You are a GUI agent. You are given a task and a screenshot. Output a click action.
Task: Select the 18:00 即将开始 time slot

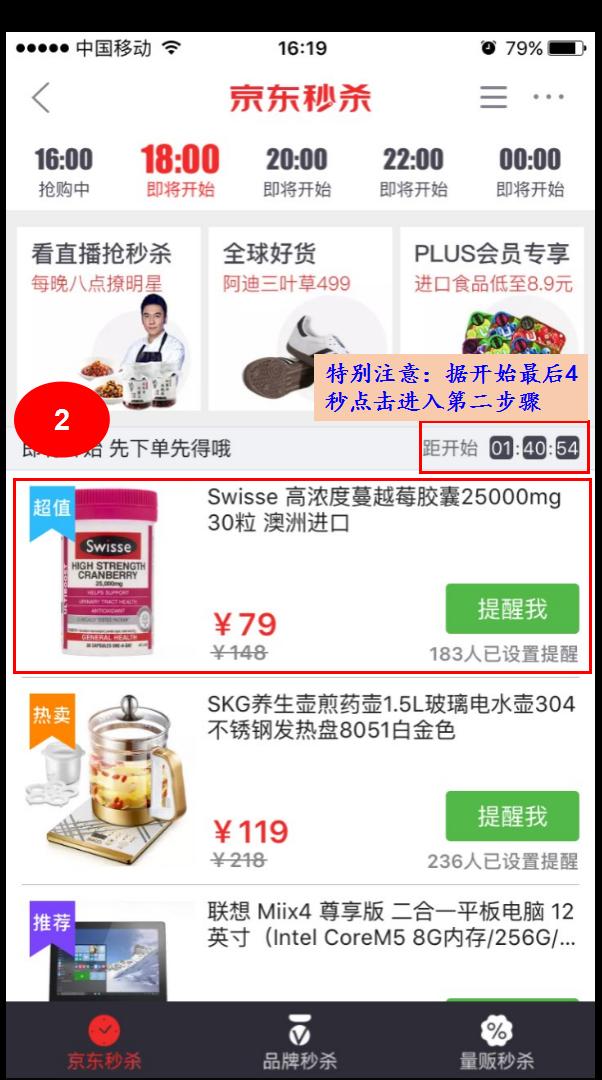[180, 172]
